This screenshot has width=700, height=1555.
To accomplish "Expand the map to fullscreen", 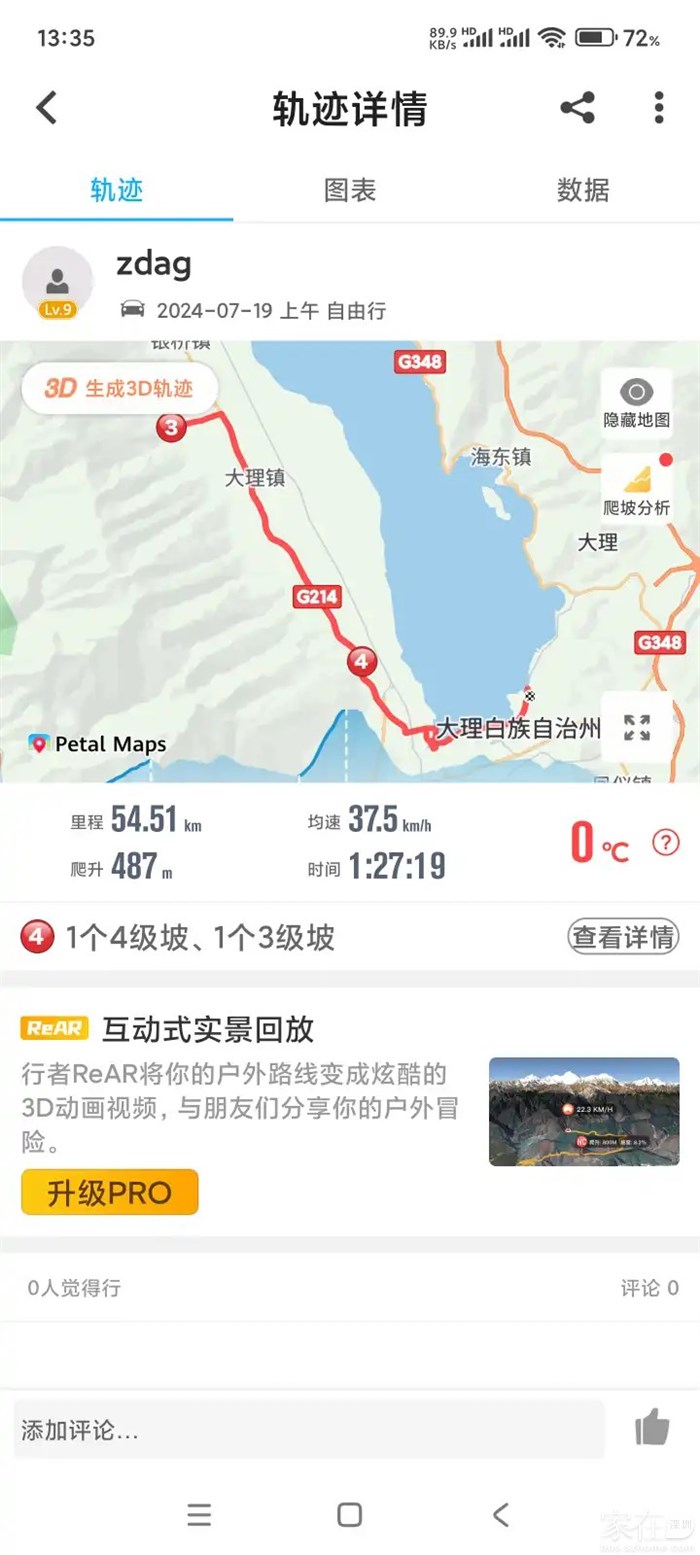I will click(x=637, y=727).
